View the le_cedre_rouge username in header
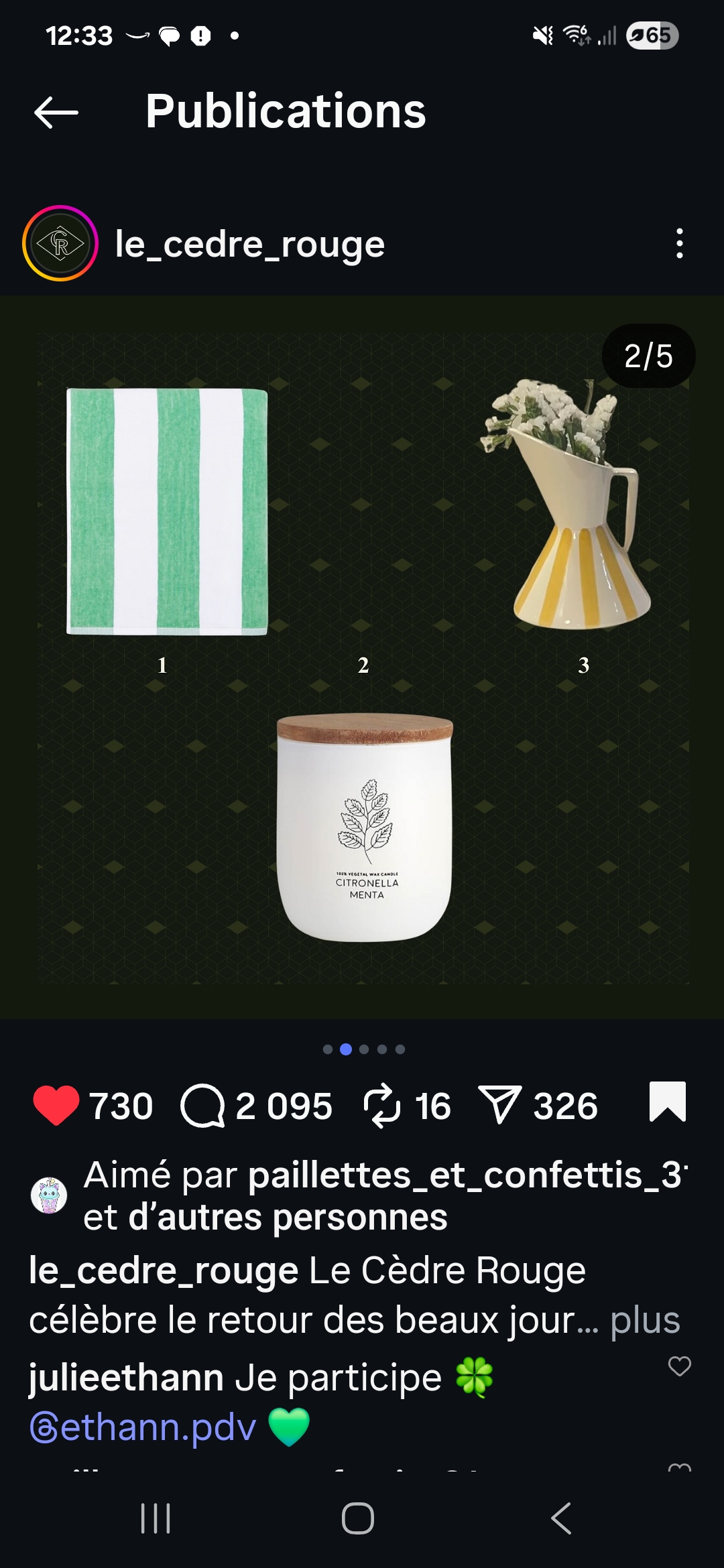This screenshot has width=724, height=1568. pyautogui.click(x=250, y=244)
